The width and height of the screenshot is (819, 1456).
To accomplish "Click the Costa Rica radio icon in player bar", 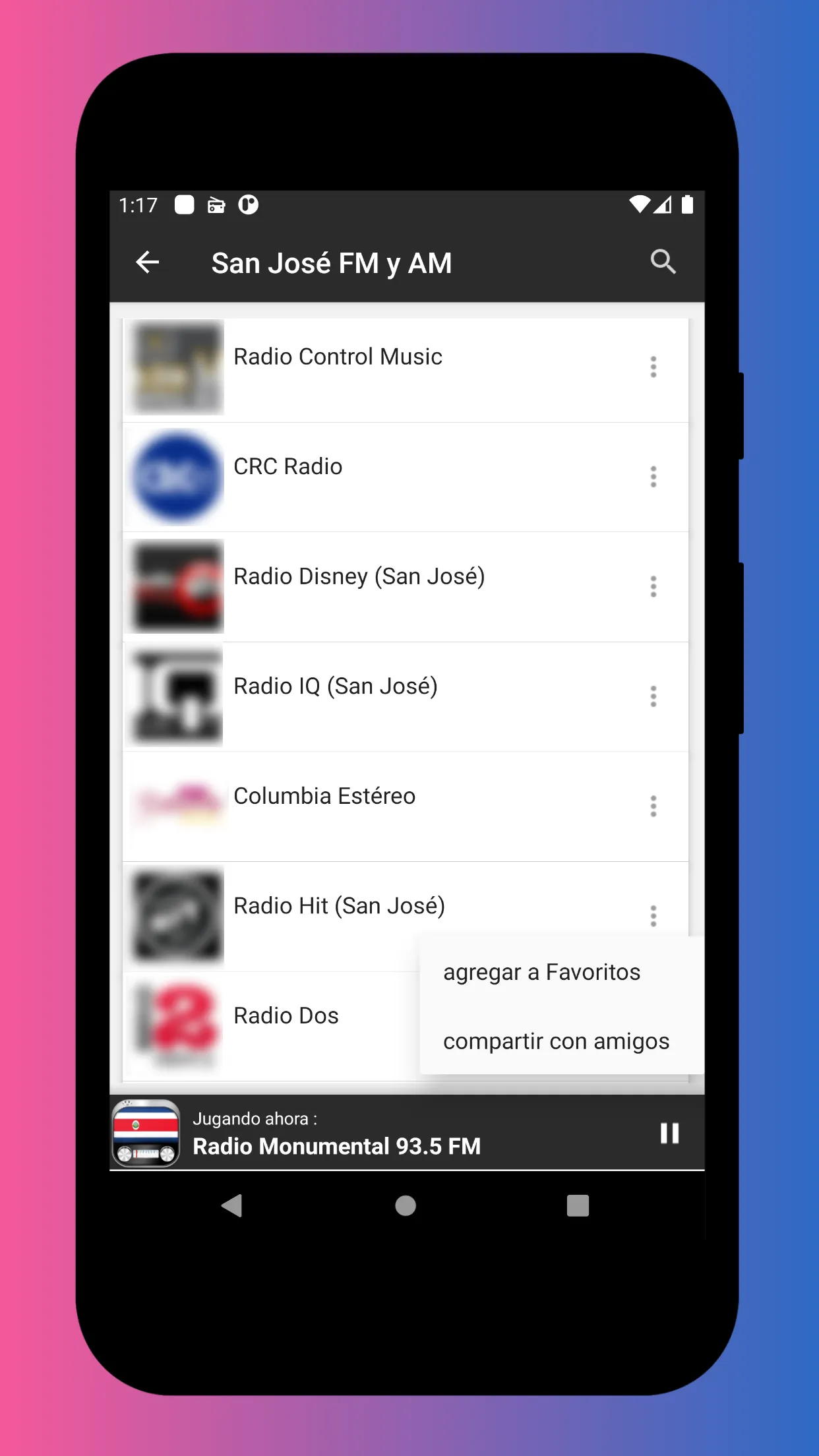I will coord(144,1133).
